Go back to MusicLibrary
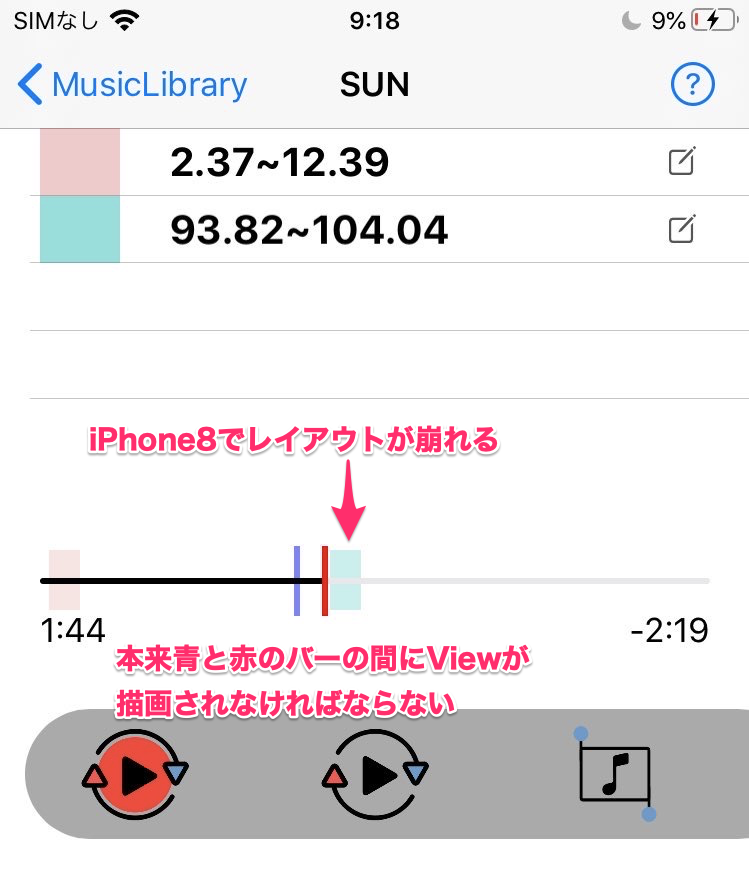Screen dimensions: 749x869 [x=132, y=85]
